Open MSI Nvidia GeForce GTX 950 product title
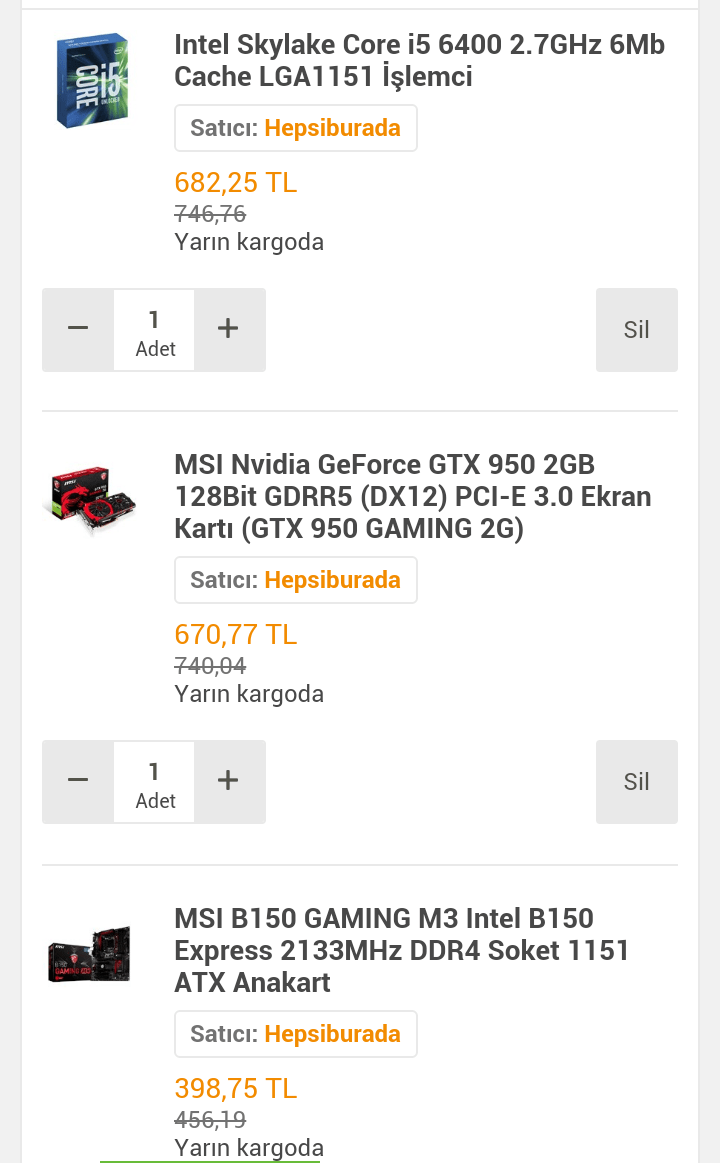Screen dimensions: 720x1163 tap(412, 496)
